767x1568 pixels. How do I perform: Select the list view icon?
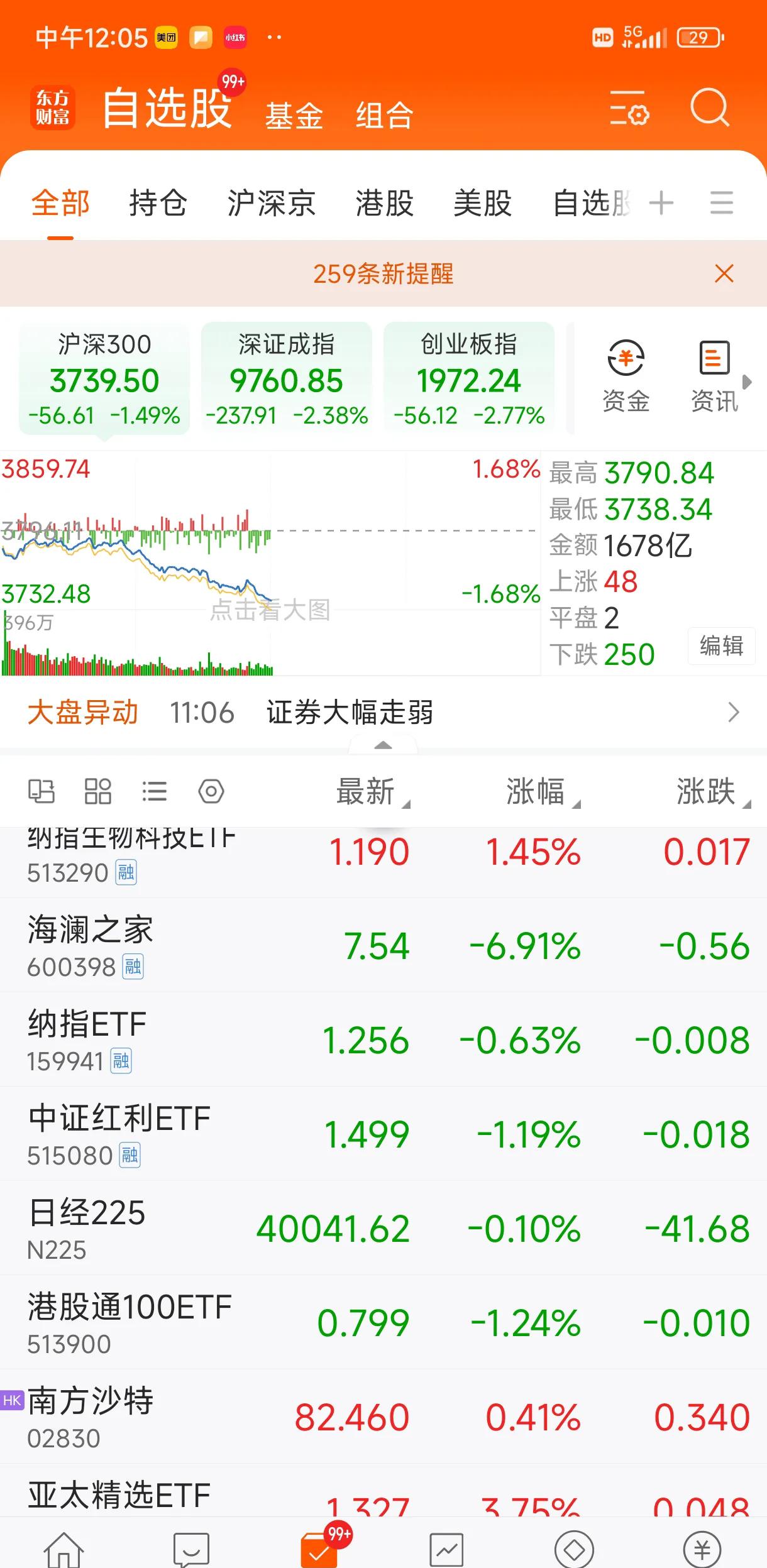(155, 791)
